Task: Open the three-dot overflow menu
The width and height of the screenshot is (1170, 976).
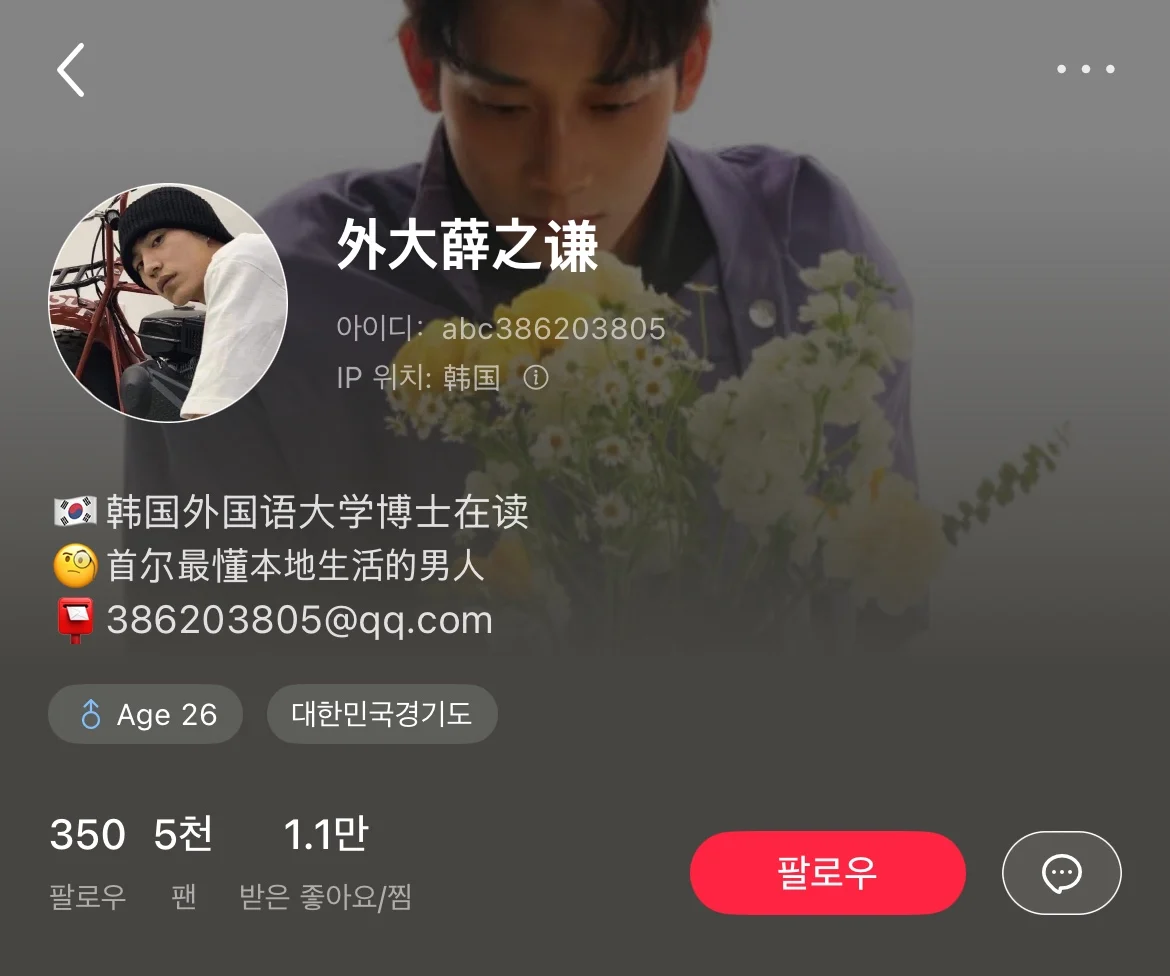Action: click(1085, 70)
